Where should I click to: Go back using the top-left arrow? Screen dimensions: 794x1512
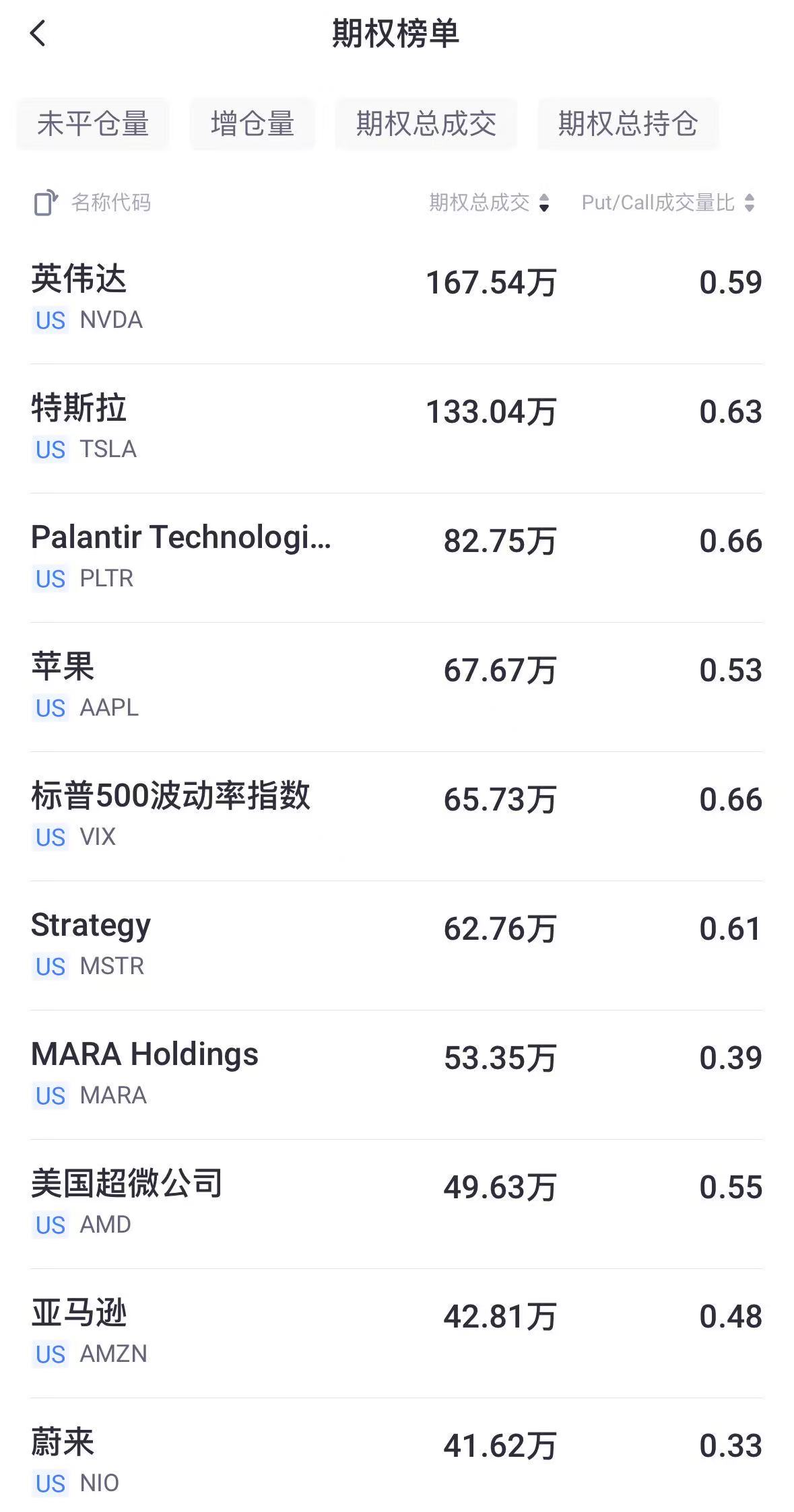tap(38, 33)
